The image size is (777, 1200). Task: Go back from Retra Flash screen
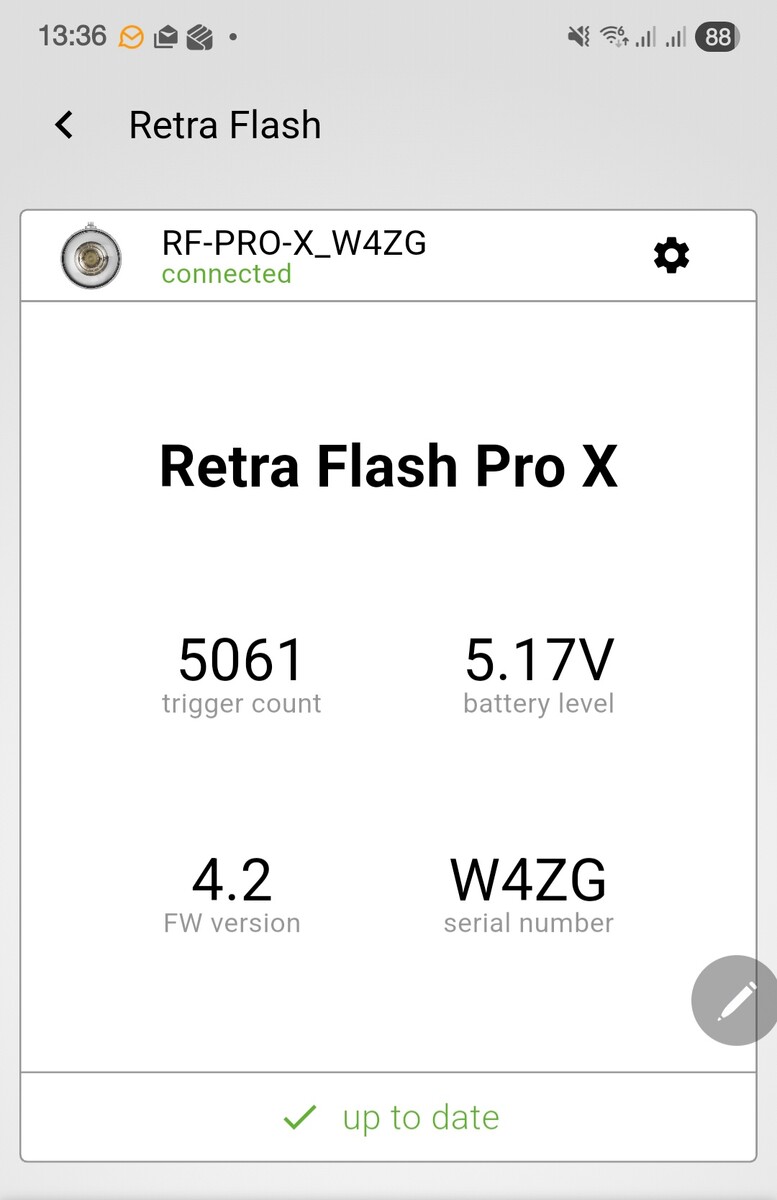[64, 125]
